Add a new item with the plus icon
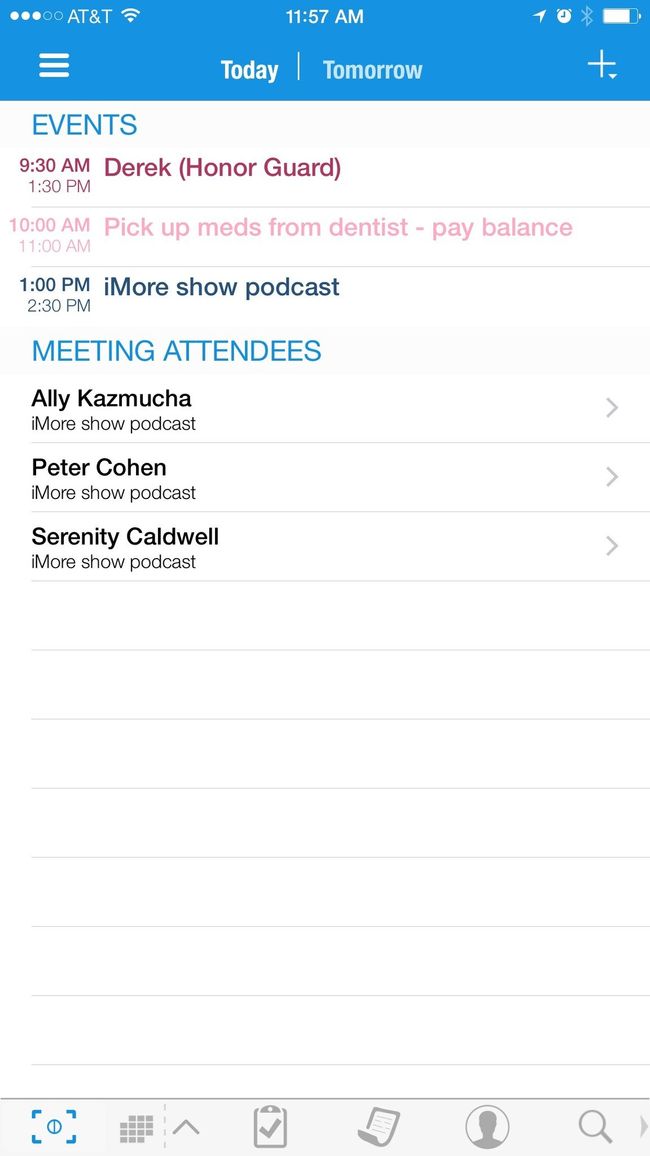Screen dimensions: 650x1156 (x=602, y=64)
